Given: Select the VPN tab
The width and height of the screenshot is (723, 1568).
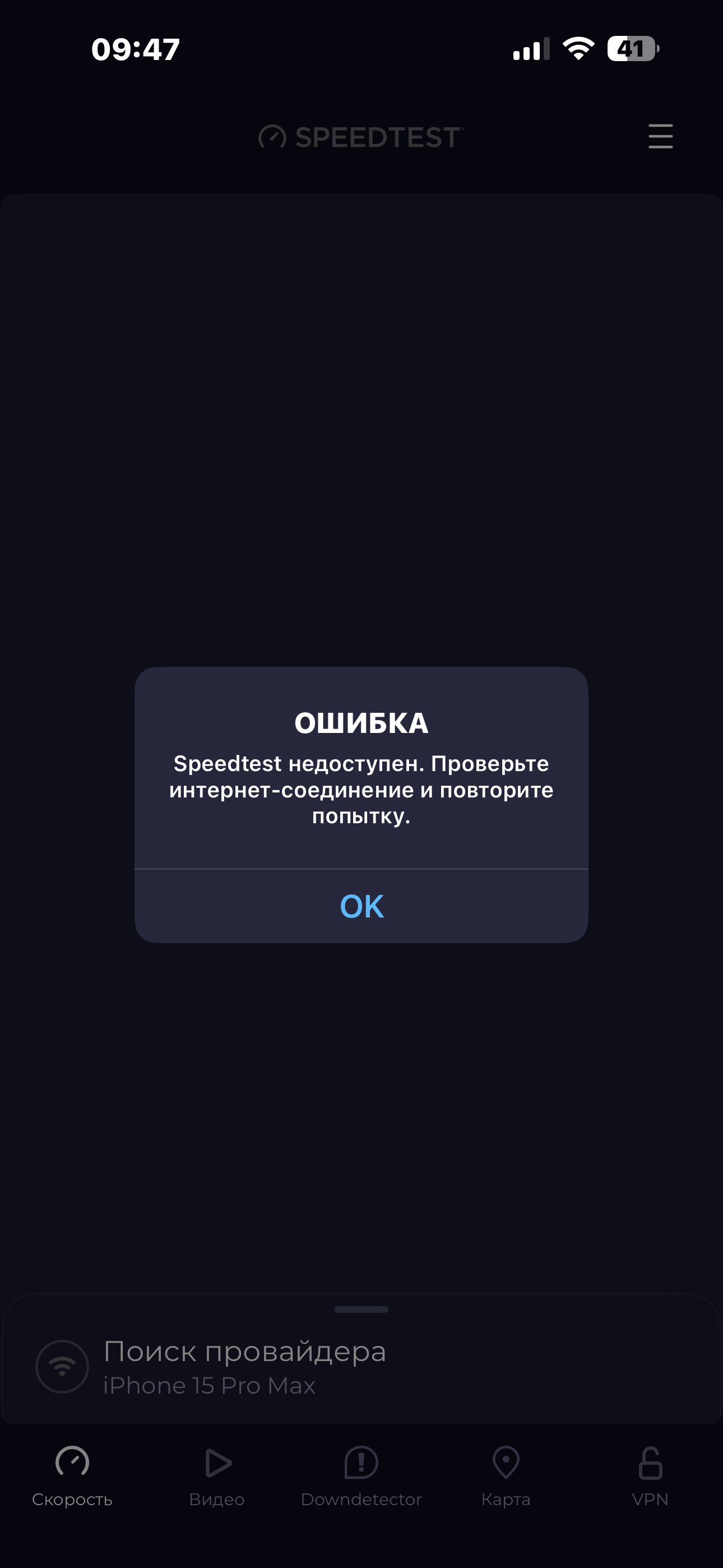Looking at the screenshot, I should tap(650, 1475).
